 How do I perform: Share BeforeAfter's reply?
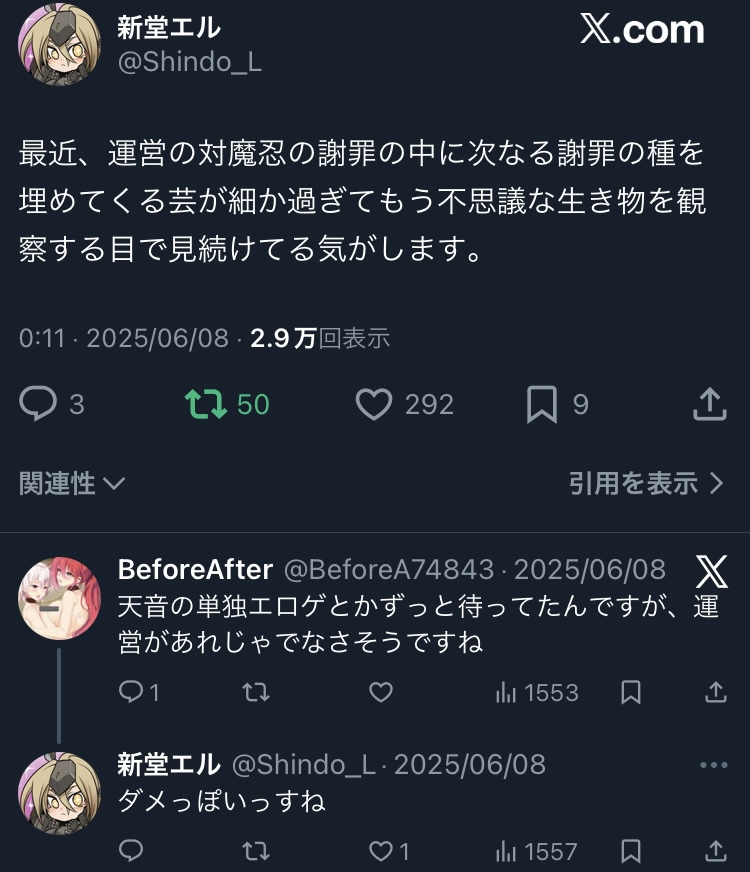pos(715,692)
